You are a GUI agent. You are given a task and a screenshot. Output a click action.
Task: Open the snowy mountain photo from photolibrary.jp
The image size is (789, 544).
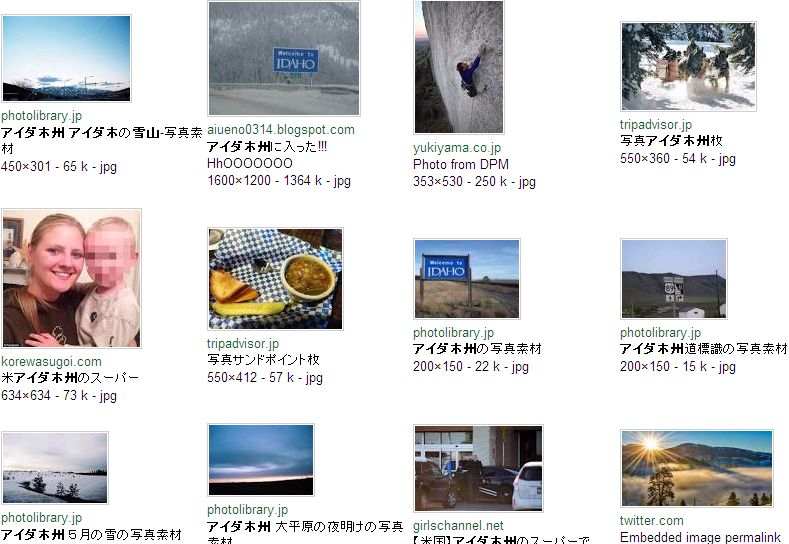point(66,58)
